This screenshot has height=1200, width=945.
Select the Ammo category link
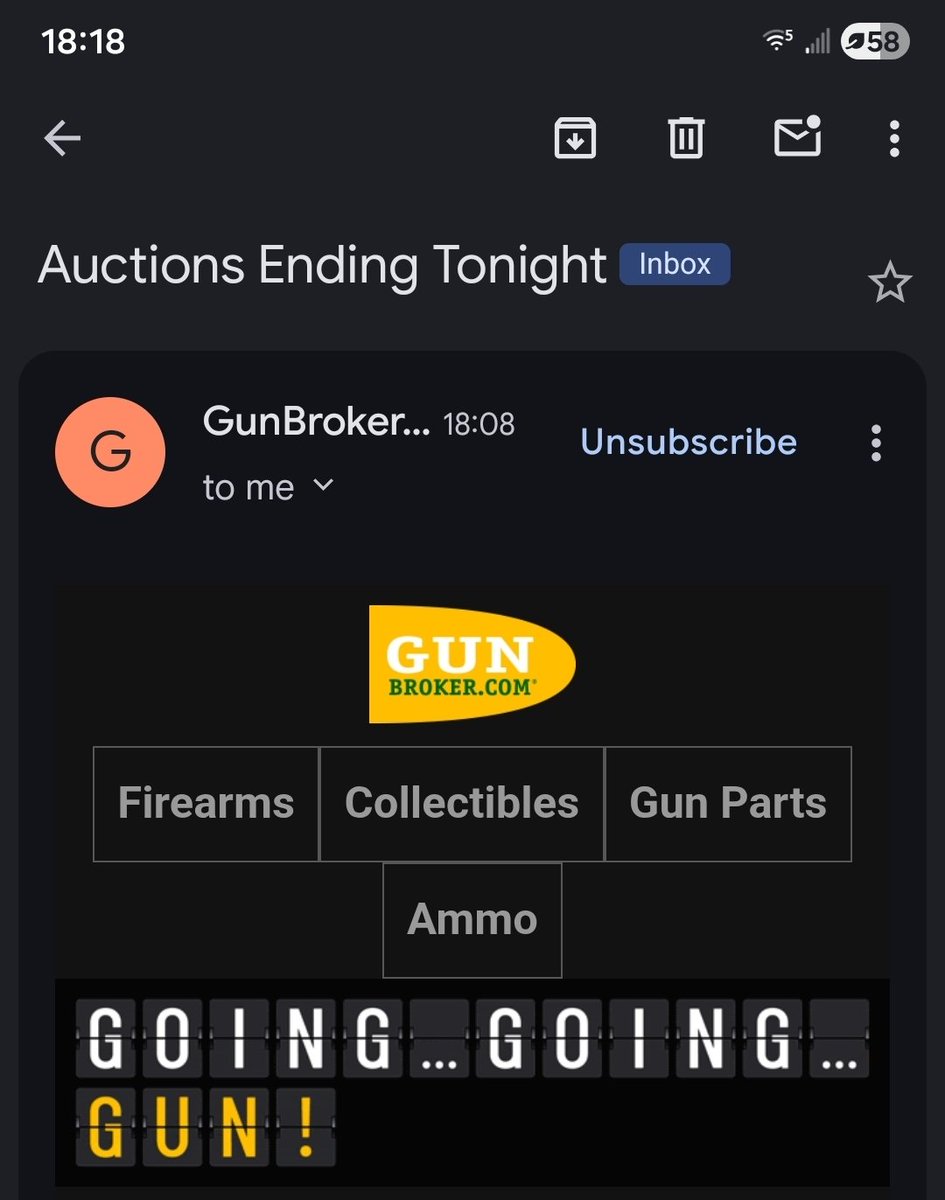(x=472, y=920)
